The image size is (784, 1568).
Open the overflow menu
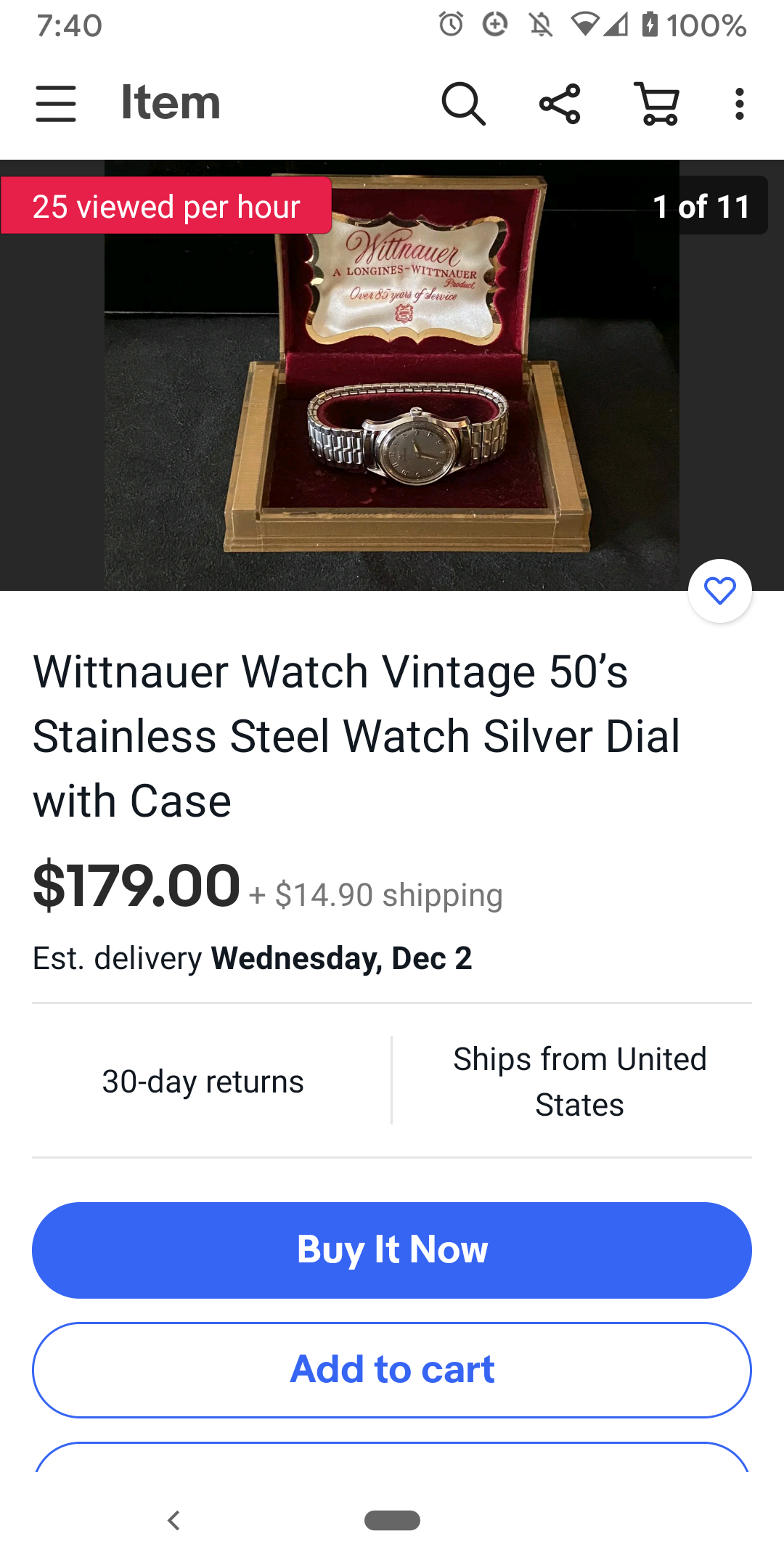739,104
